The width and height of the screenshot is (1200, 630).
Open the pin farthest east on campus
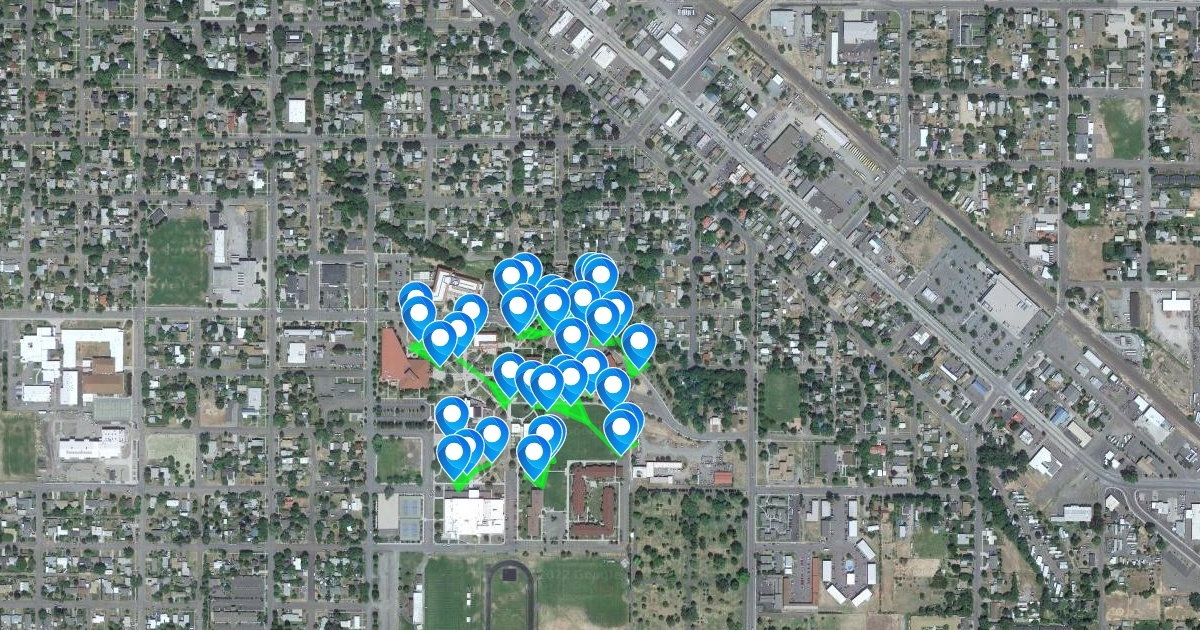pyautogui.click(x=638, y=343)
